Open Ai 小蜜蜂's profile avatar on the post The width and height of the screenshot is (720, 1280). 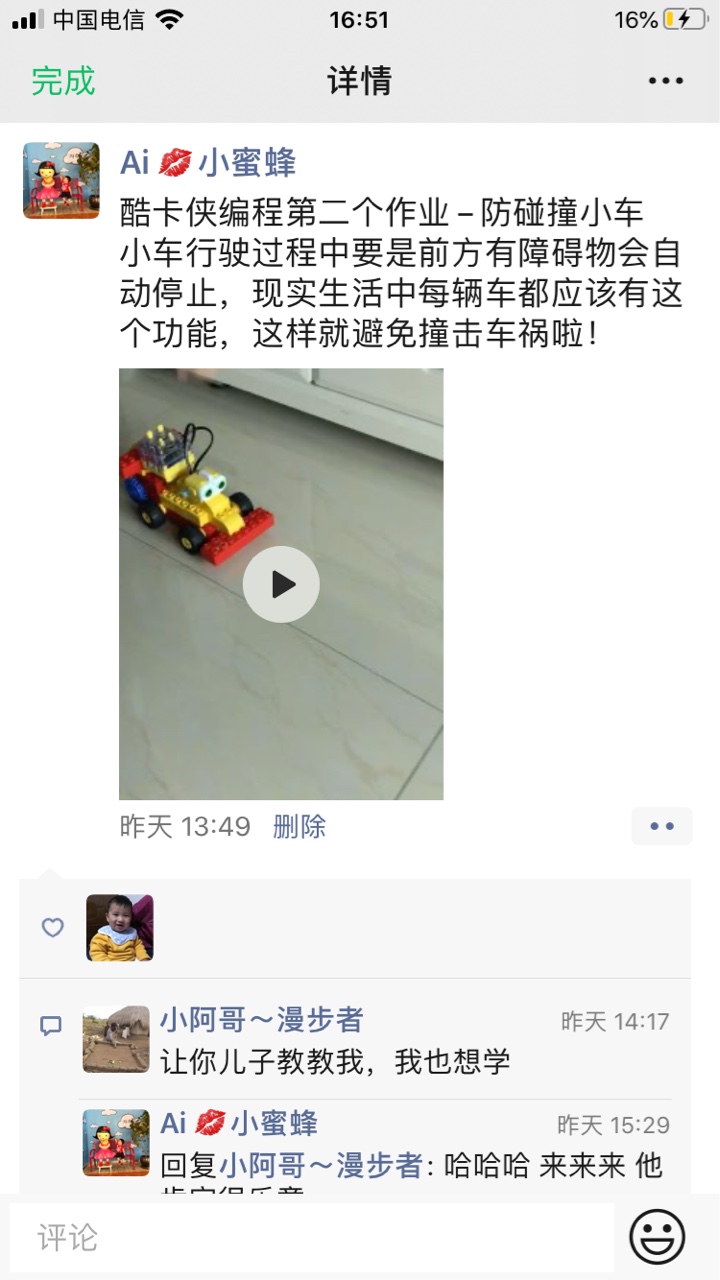click(x=61, y=180)
